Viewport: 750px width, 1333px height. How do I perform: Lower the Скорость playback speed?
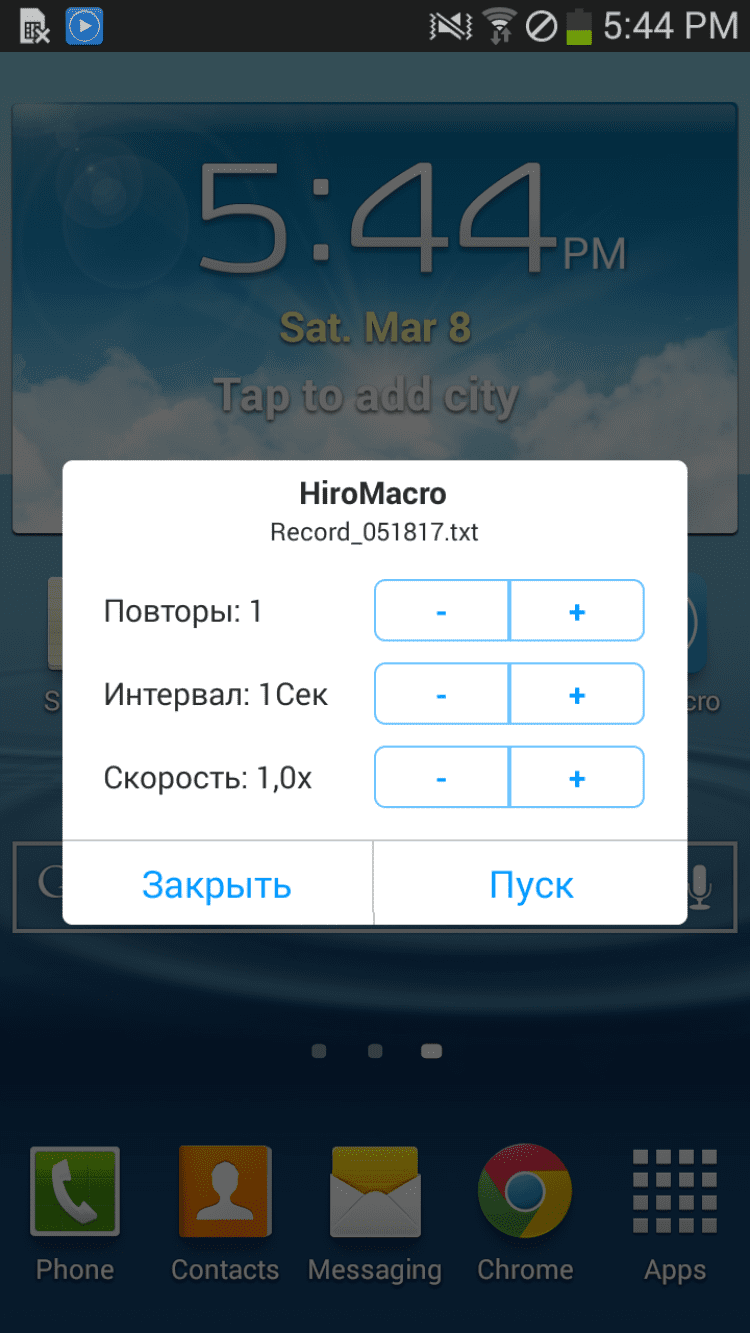coord(441,777)
